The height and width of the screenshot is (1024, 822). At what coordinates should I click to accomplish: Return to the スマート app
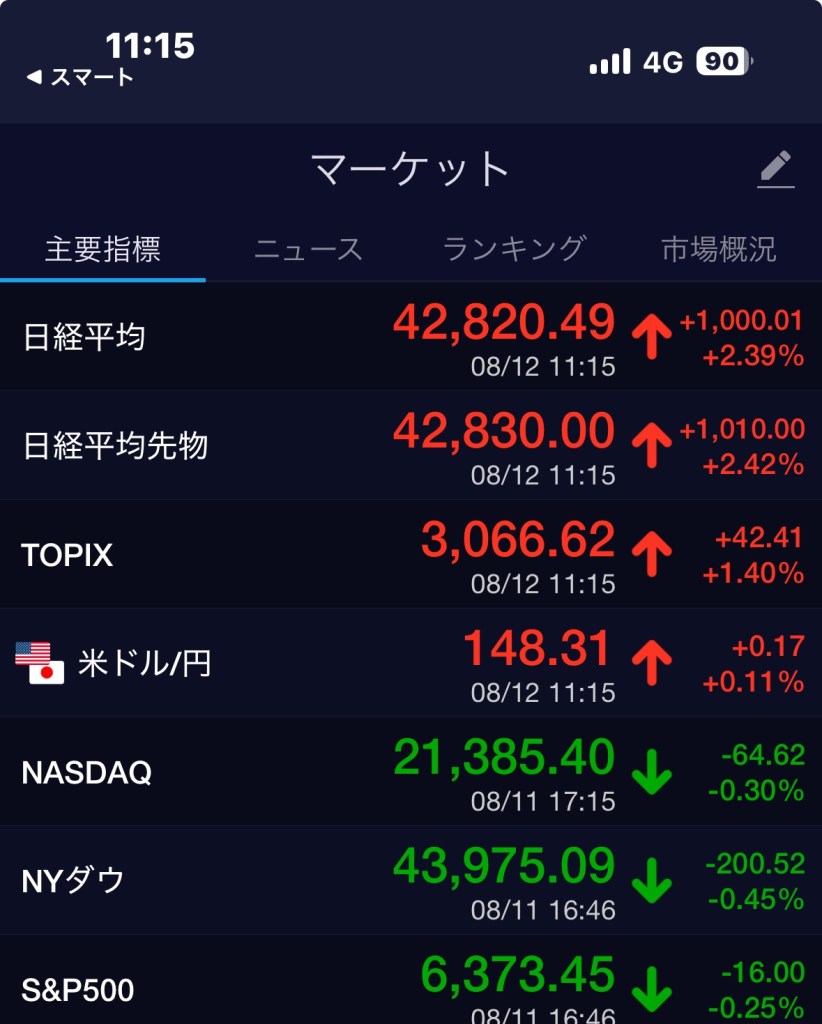(x=80, y=77)
